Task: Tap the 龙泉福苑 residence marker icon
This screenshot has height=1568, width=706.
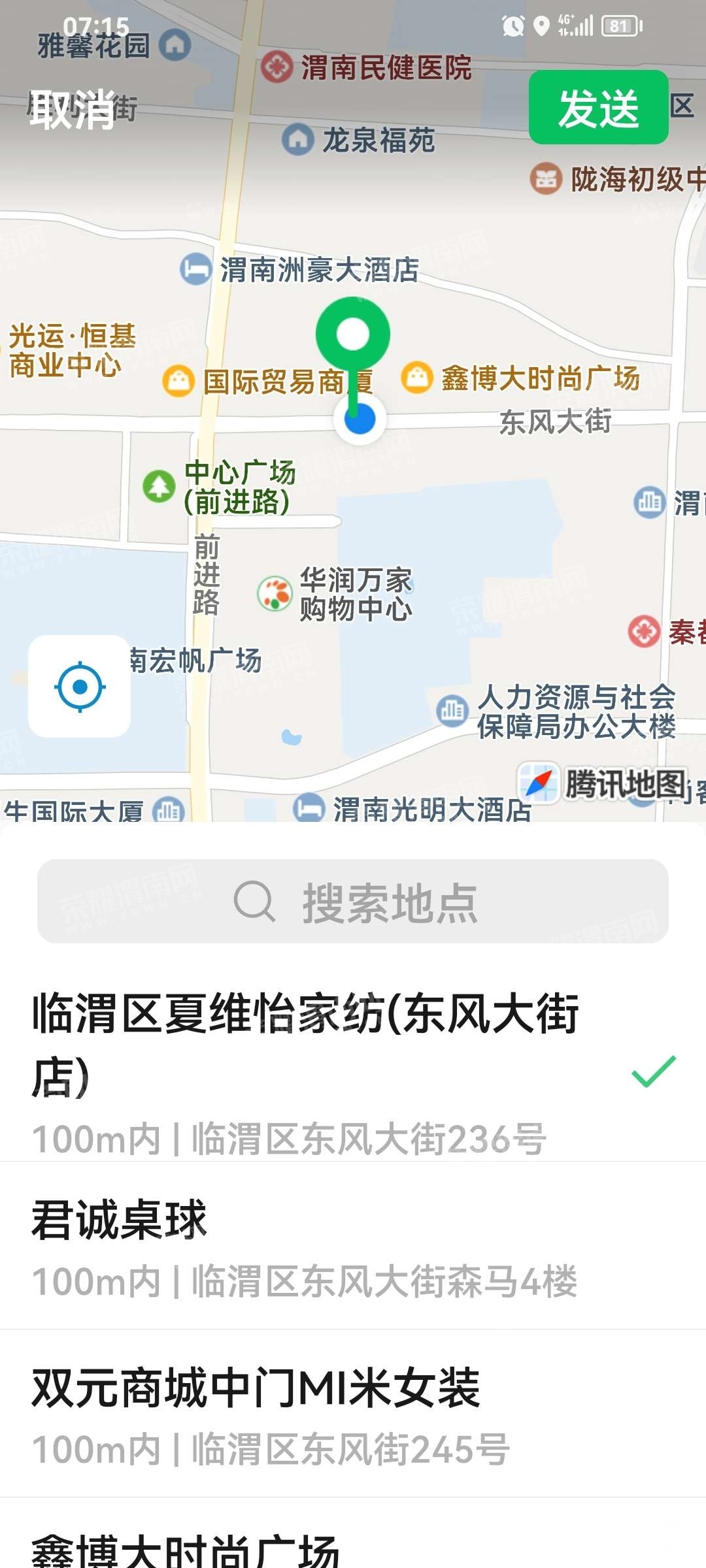Action: point(298,139)
